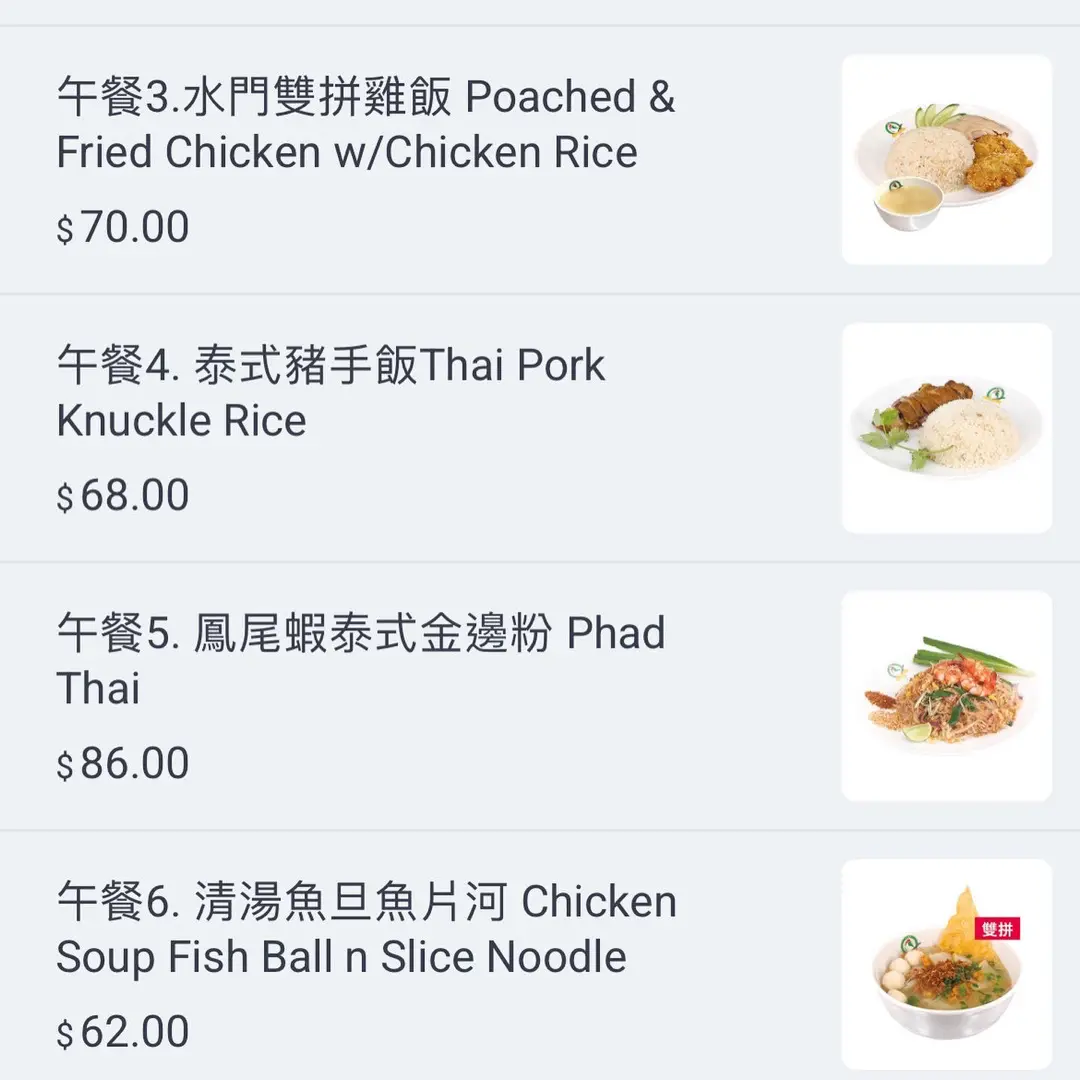This screenshot has width=1080, height=1080.
Task: Choose the Phad Thai lunch set
Action: pos(360,661)
